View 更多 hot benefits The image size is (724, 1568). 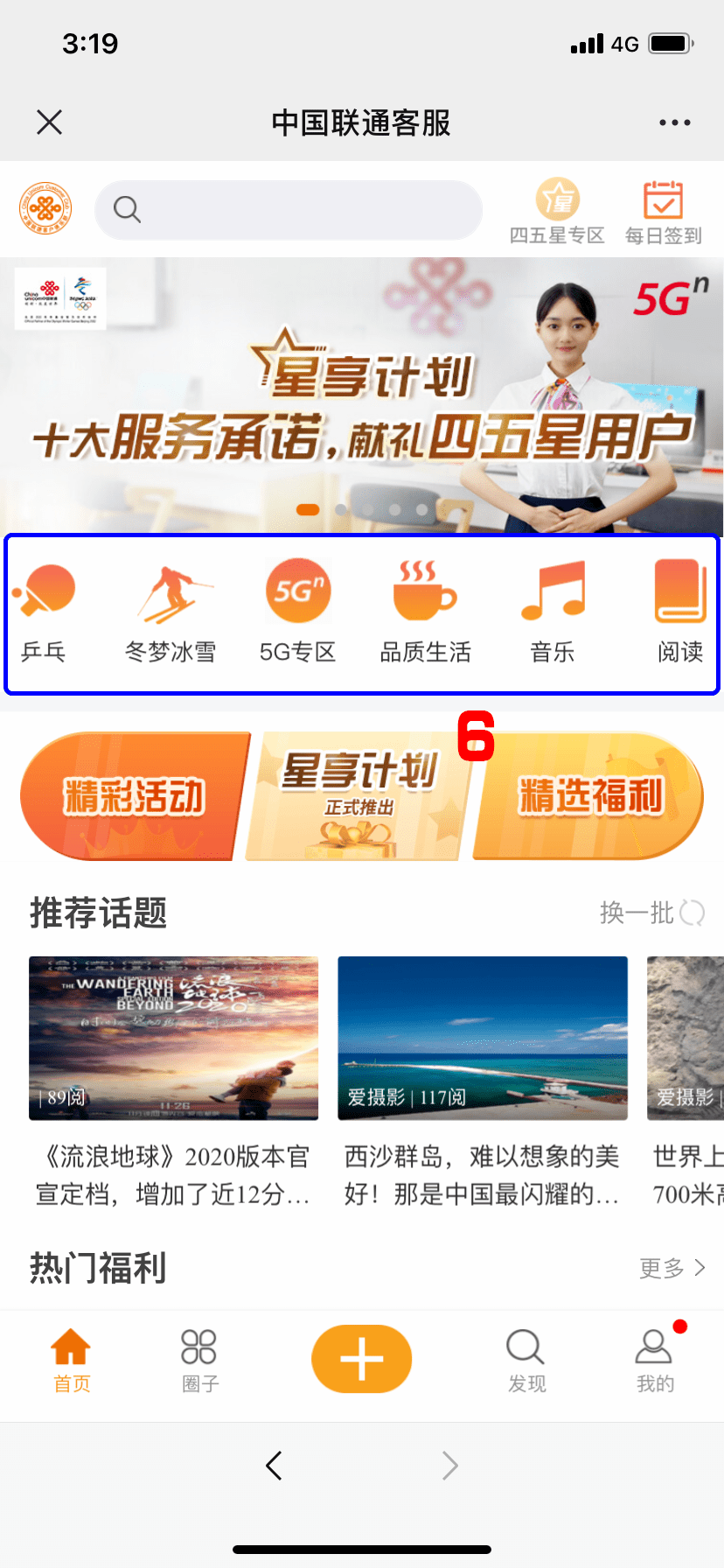672,1268
